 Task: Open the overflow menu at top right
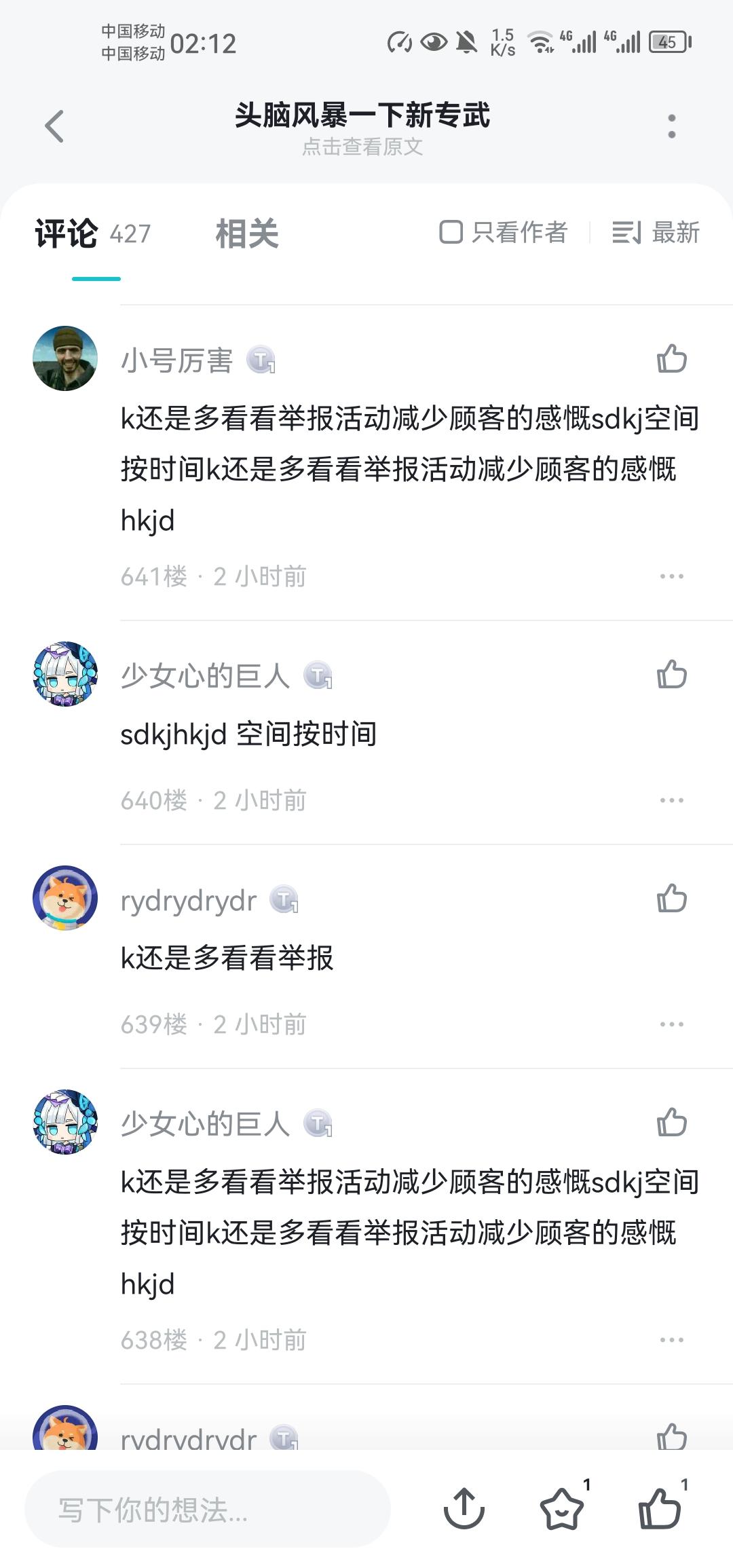click(671, 126)
